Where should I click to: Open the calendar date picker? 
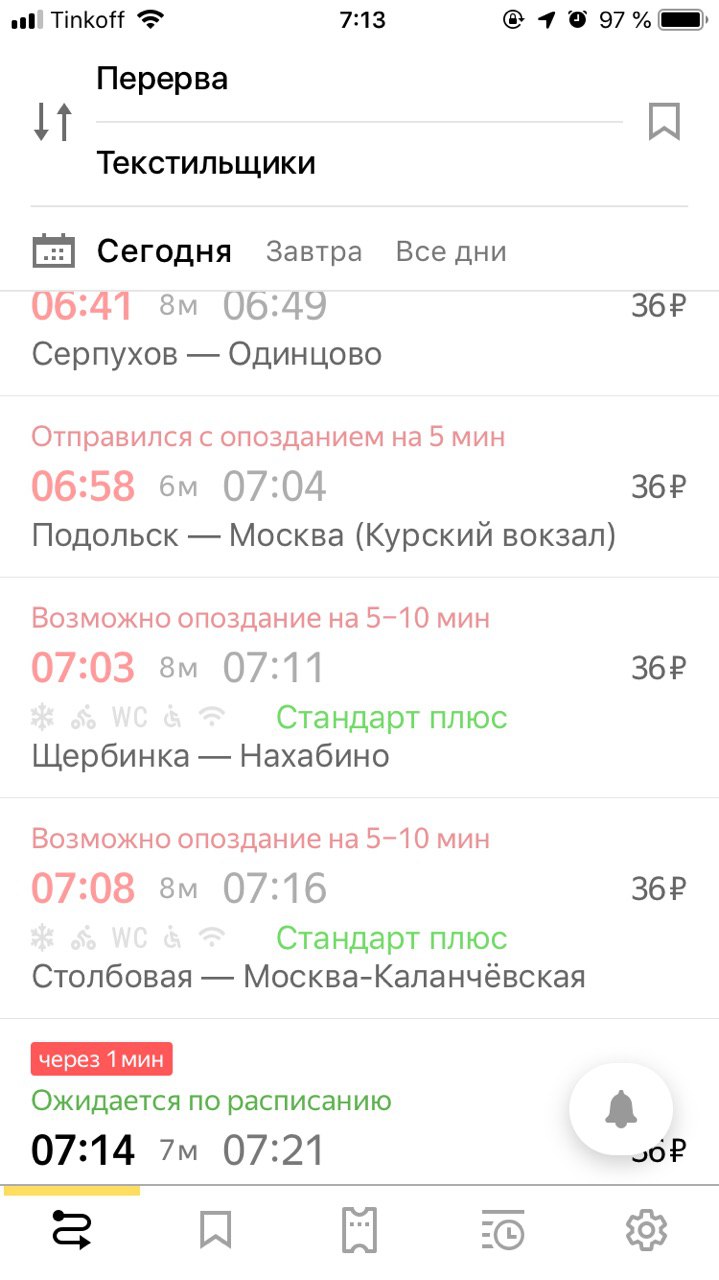pyautogui.click(x=53, y=250)
